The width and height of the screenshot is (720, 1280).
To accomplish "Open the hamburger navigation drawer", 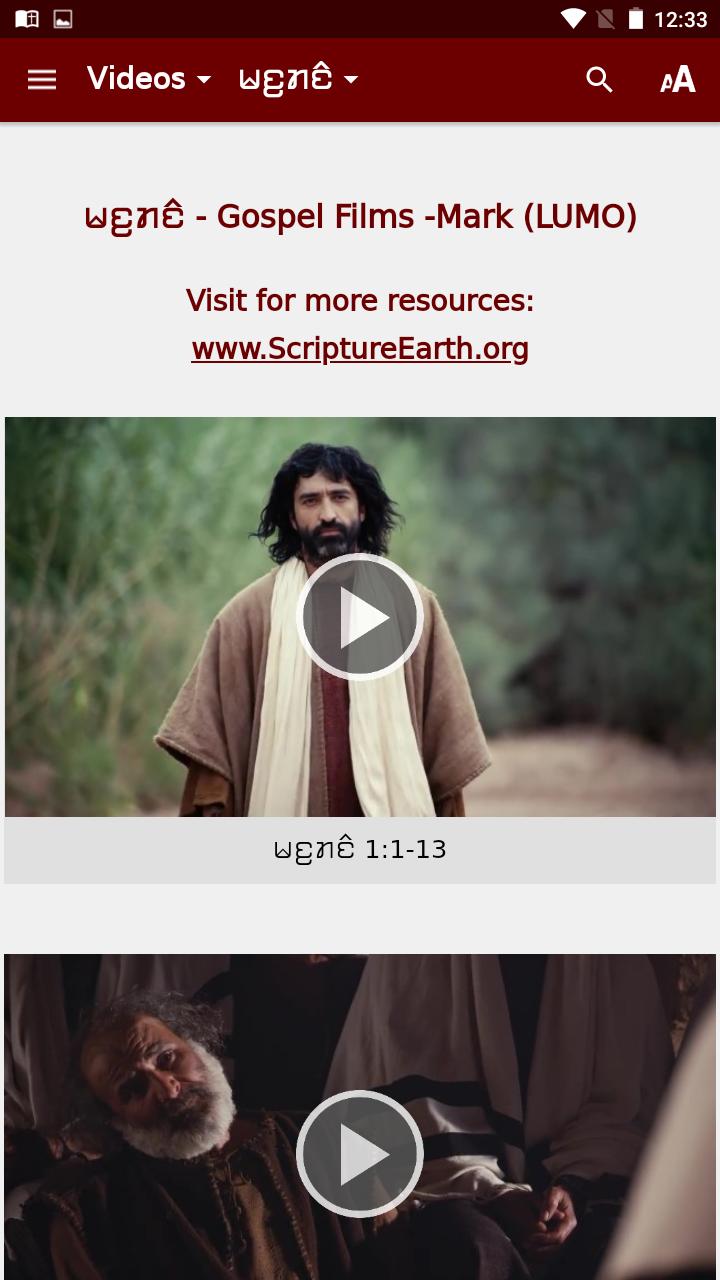I will (42, 80).
